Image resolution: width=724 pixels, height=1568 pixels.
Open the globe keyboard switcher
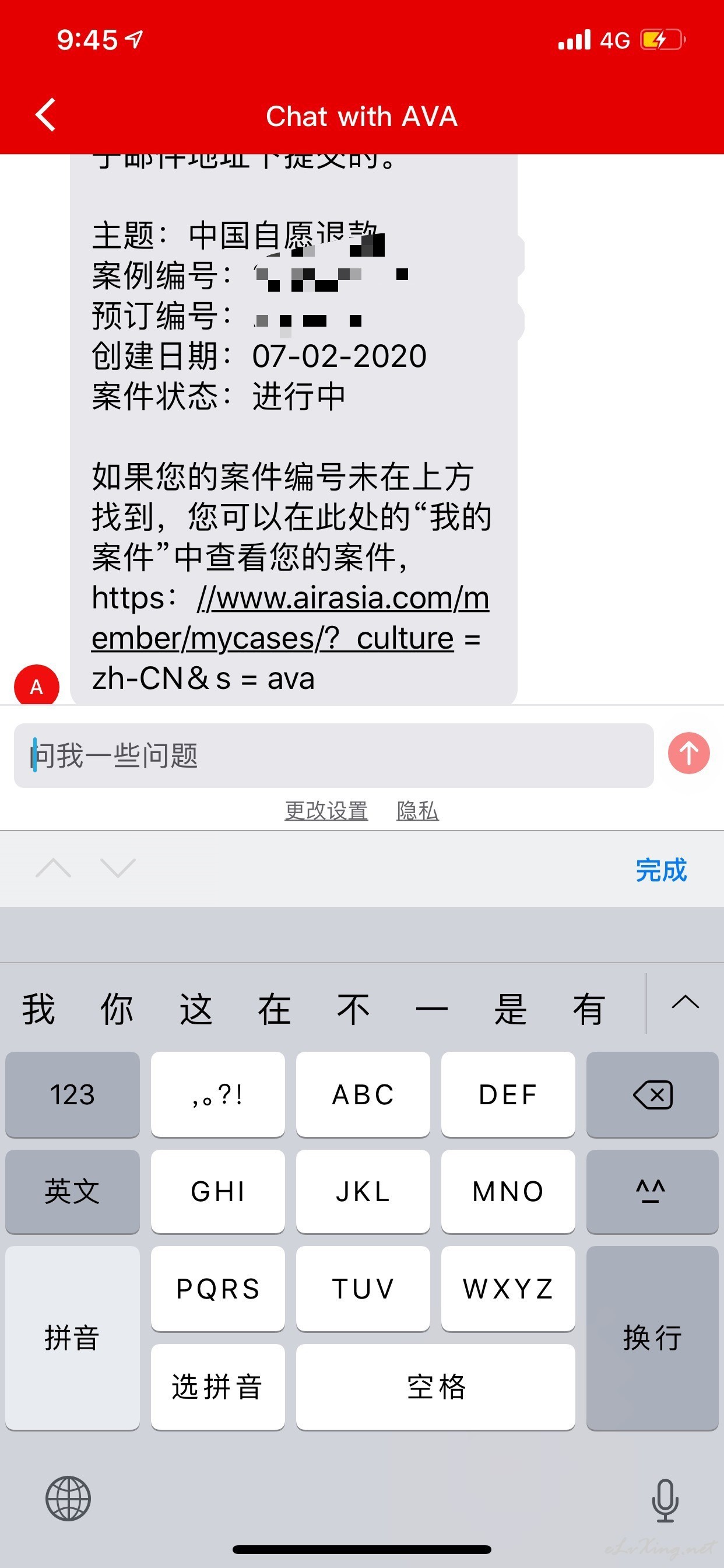68,1499
